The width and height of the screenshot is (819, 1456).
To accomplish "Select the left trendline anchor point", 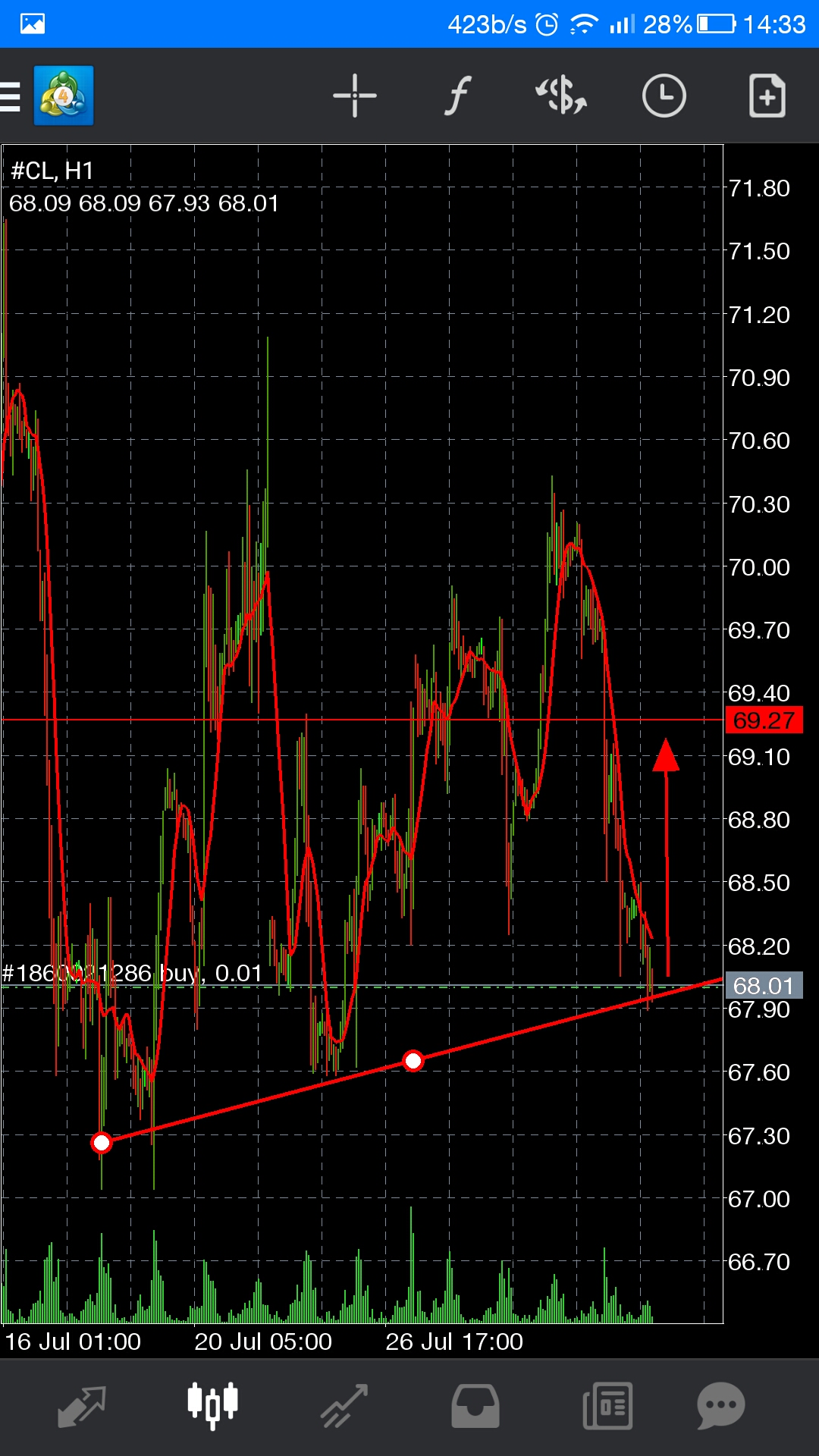I will [x=102, y=1142].
